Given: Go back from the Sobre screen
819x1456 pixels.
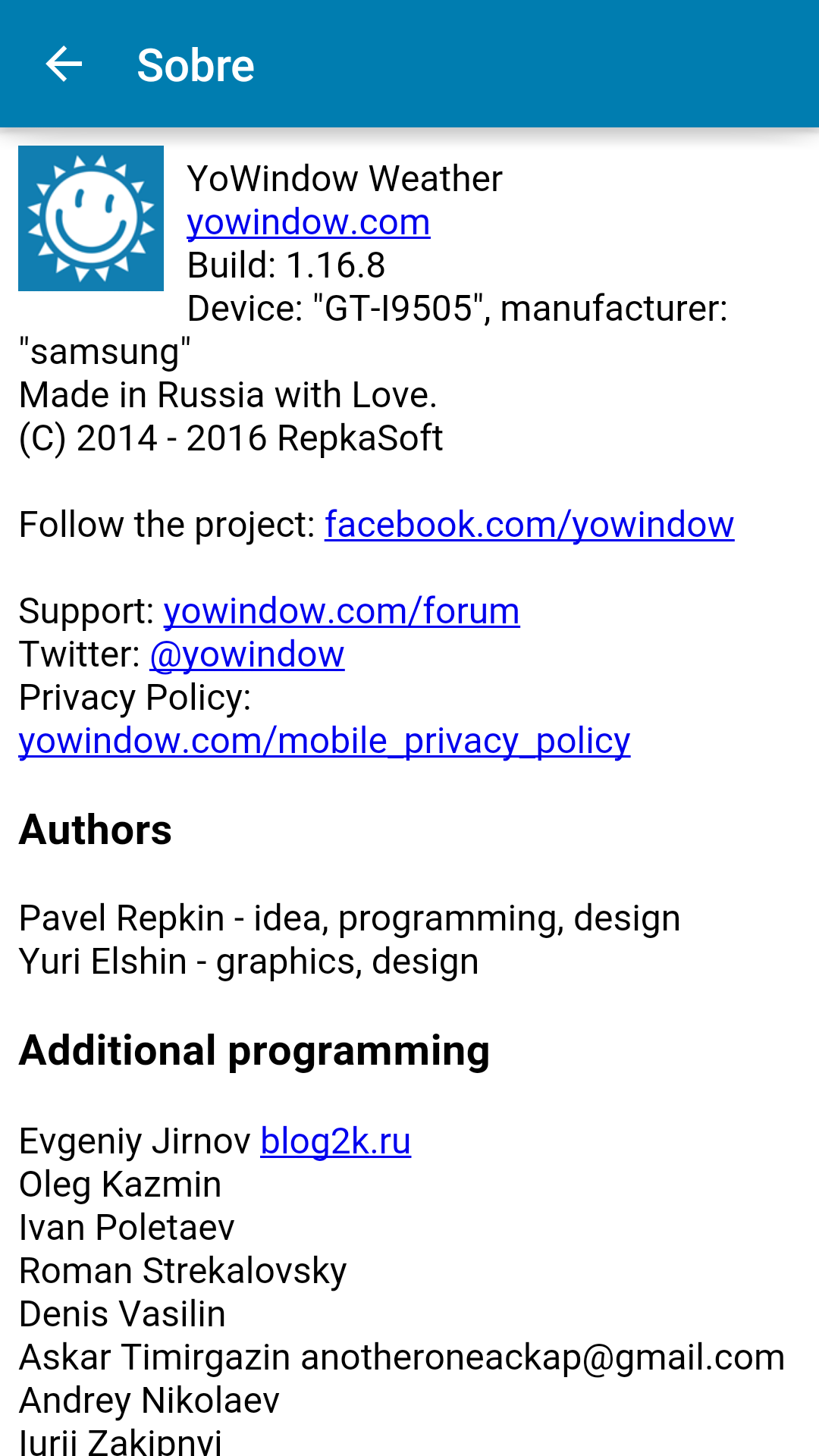Looking at the screenshot, I should (x=64, y=64).
